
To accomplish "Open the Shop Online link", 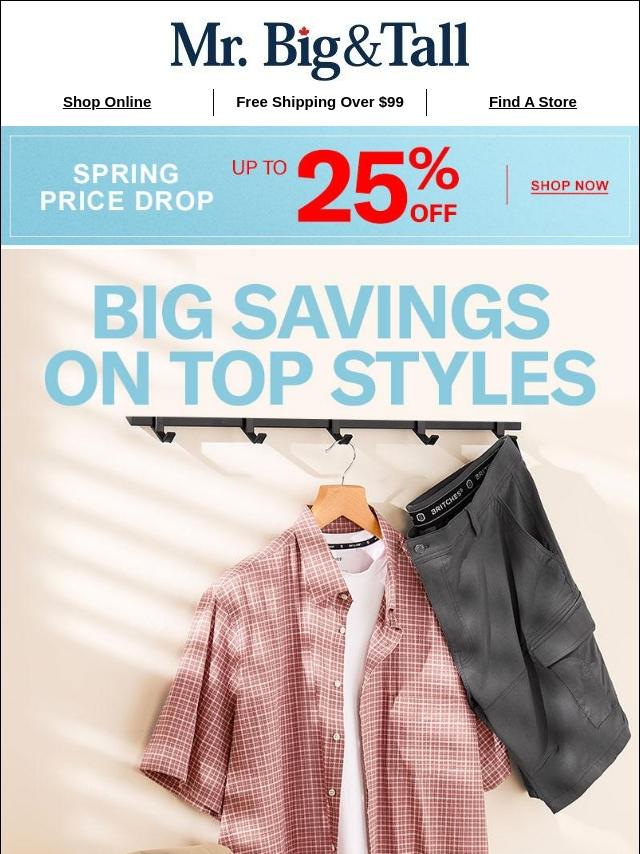I will [107, 102].
